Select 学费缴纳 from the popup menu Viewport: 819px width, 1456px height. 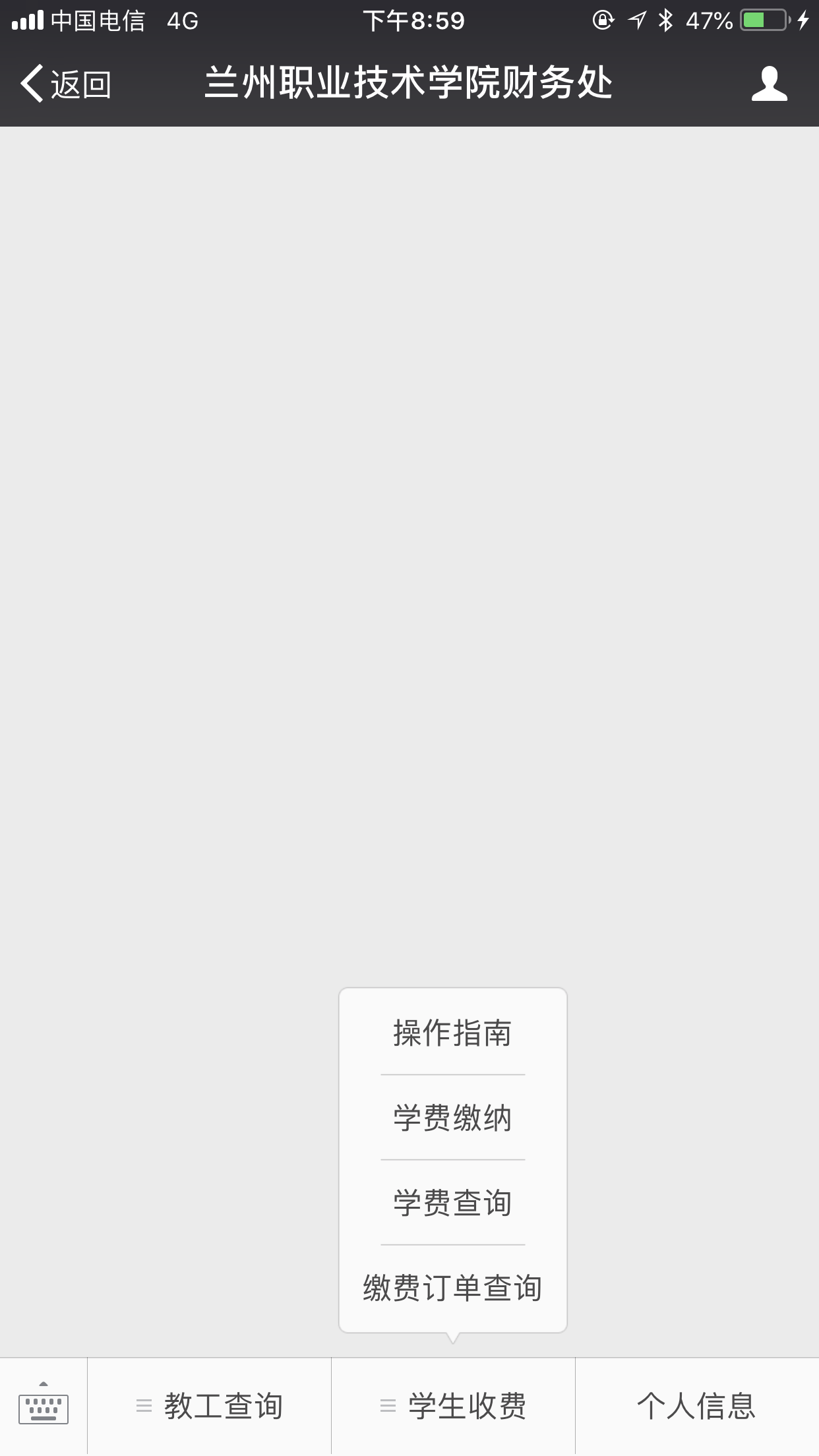452,1118
